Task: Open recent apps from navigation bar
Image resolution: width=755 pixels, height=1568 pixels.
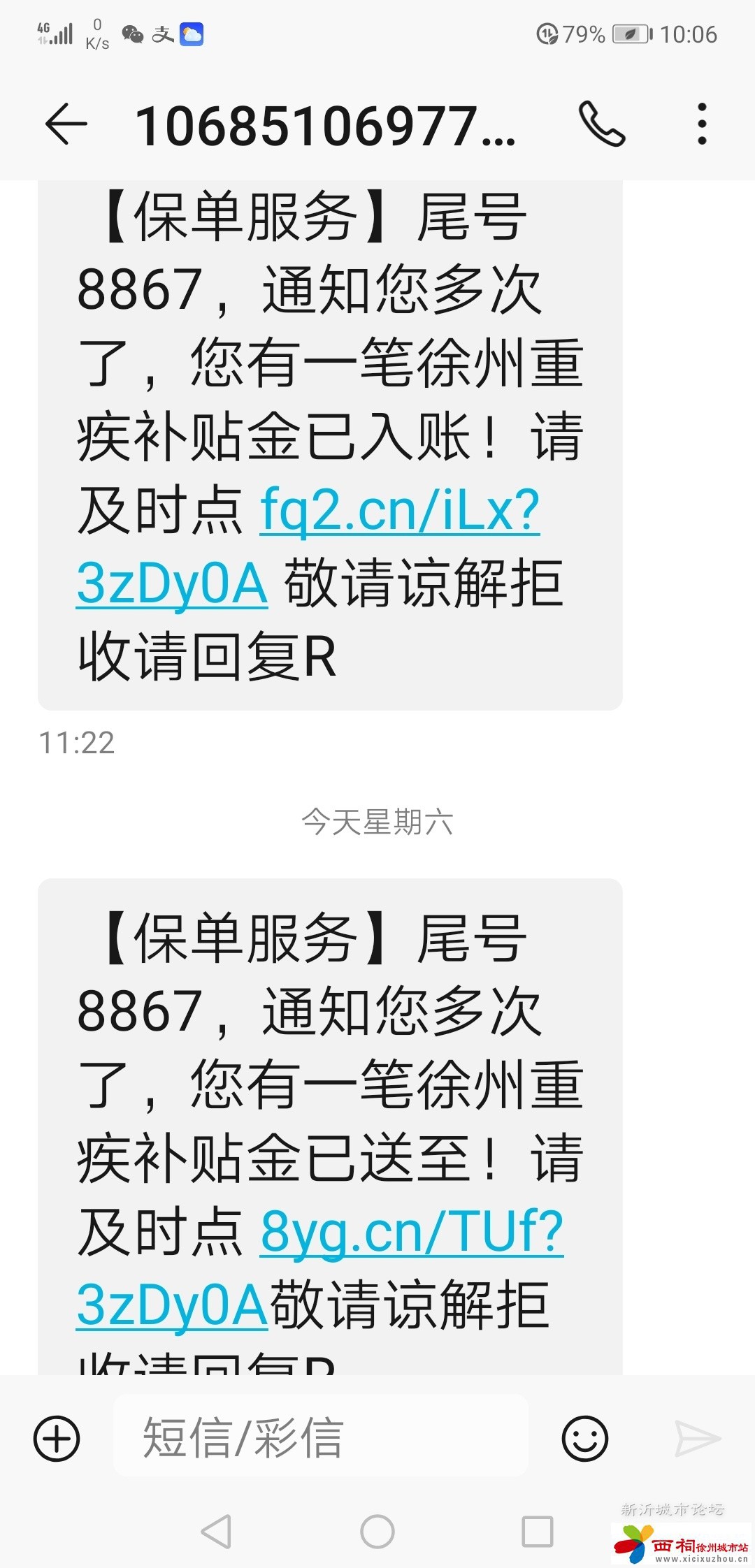Action: point(538,1532)
